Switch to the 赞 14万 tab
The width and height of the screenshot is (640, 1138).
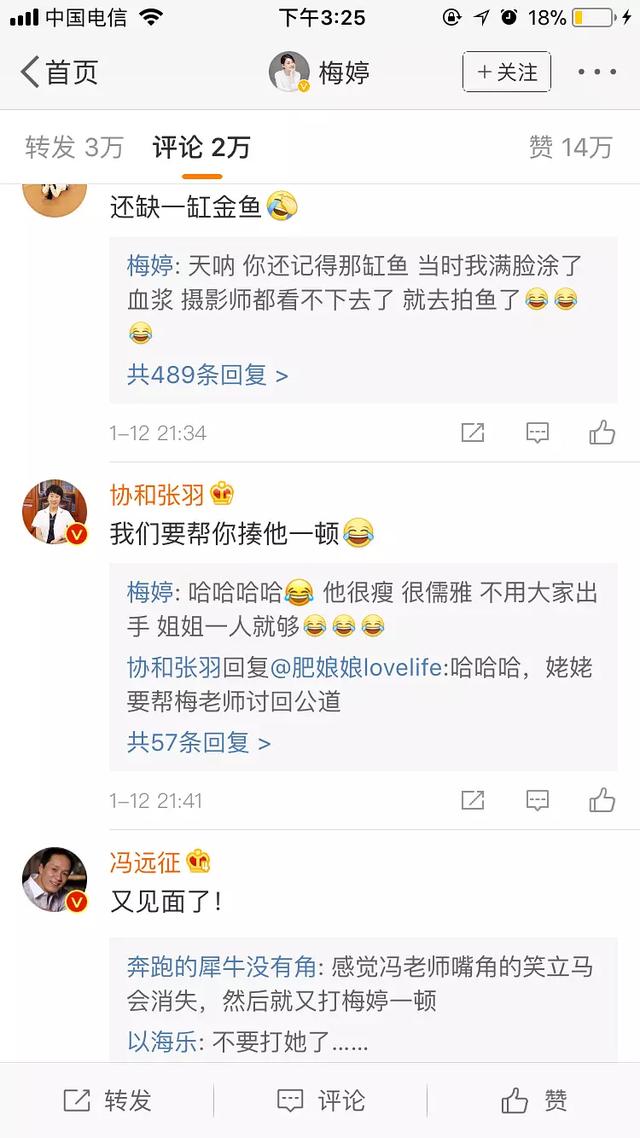570,148
